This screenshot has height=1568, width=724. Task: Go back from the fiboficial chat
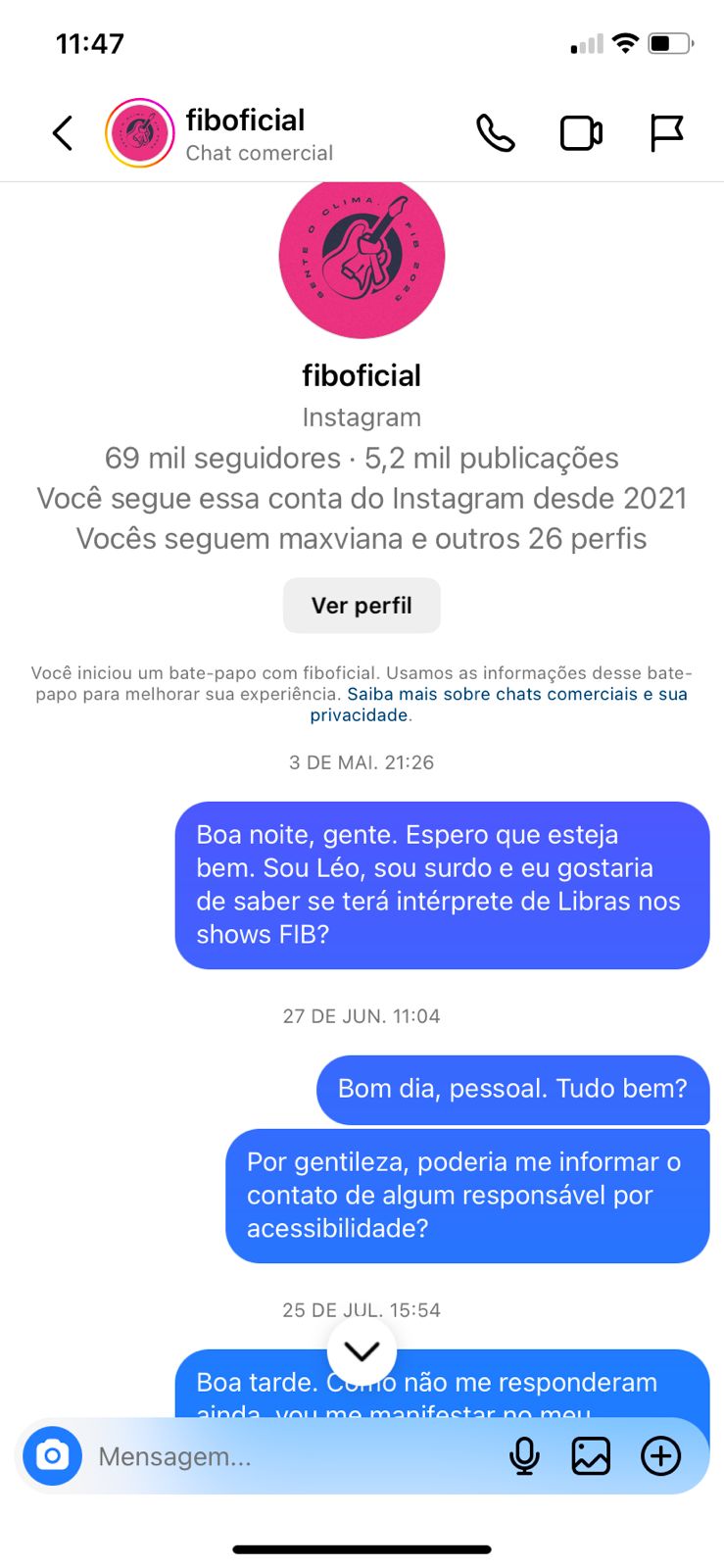click(63, 133)
